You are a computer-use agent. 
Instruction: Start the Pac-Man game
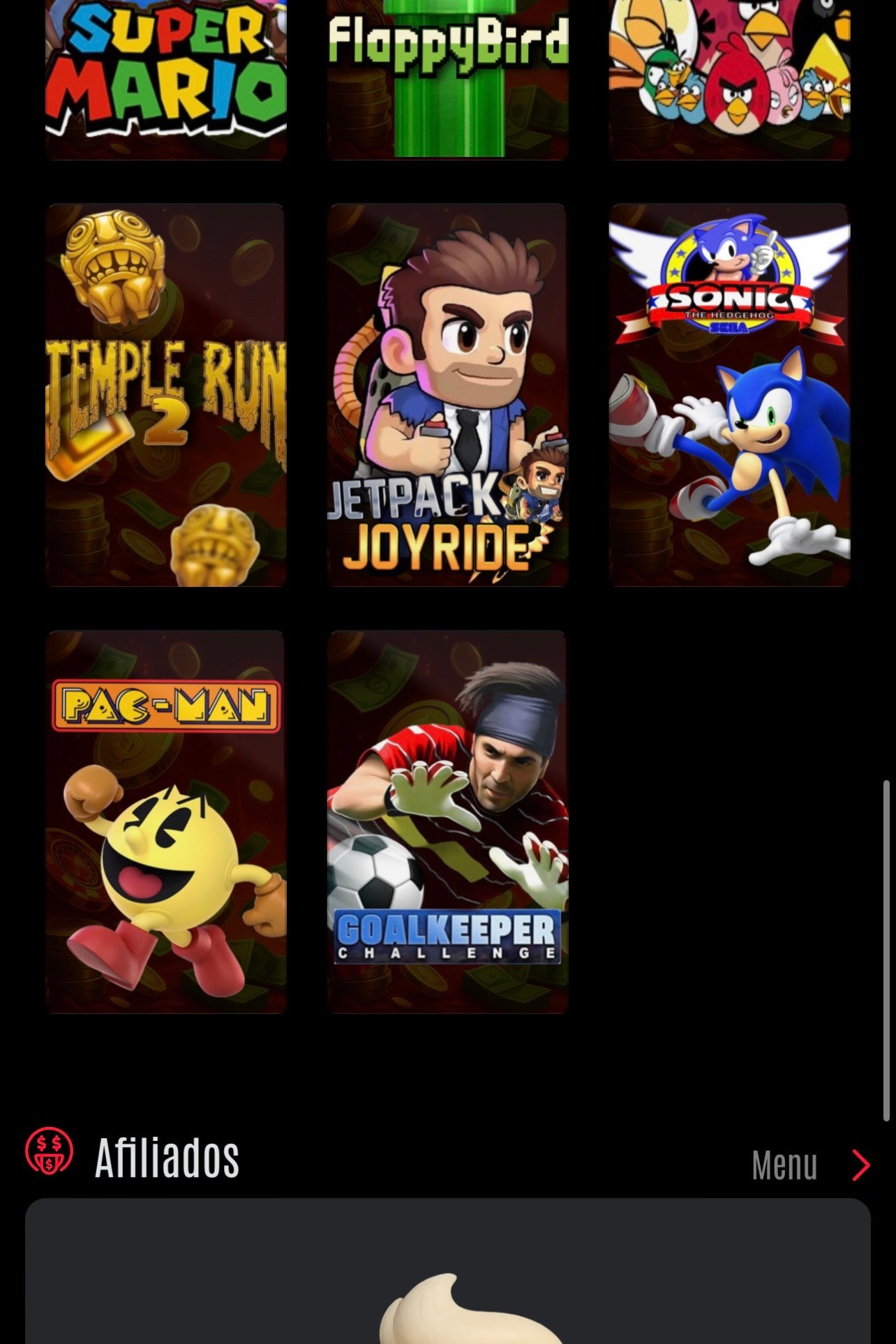tap(166, 822)
